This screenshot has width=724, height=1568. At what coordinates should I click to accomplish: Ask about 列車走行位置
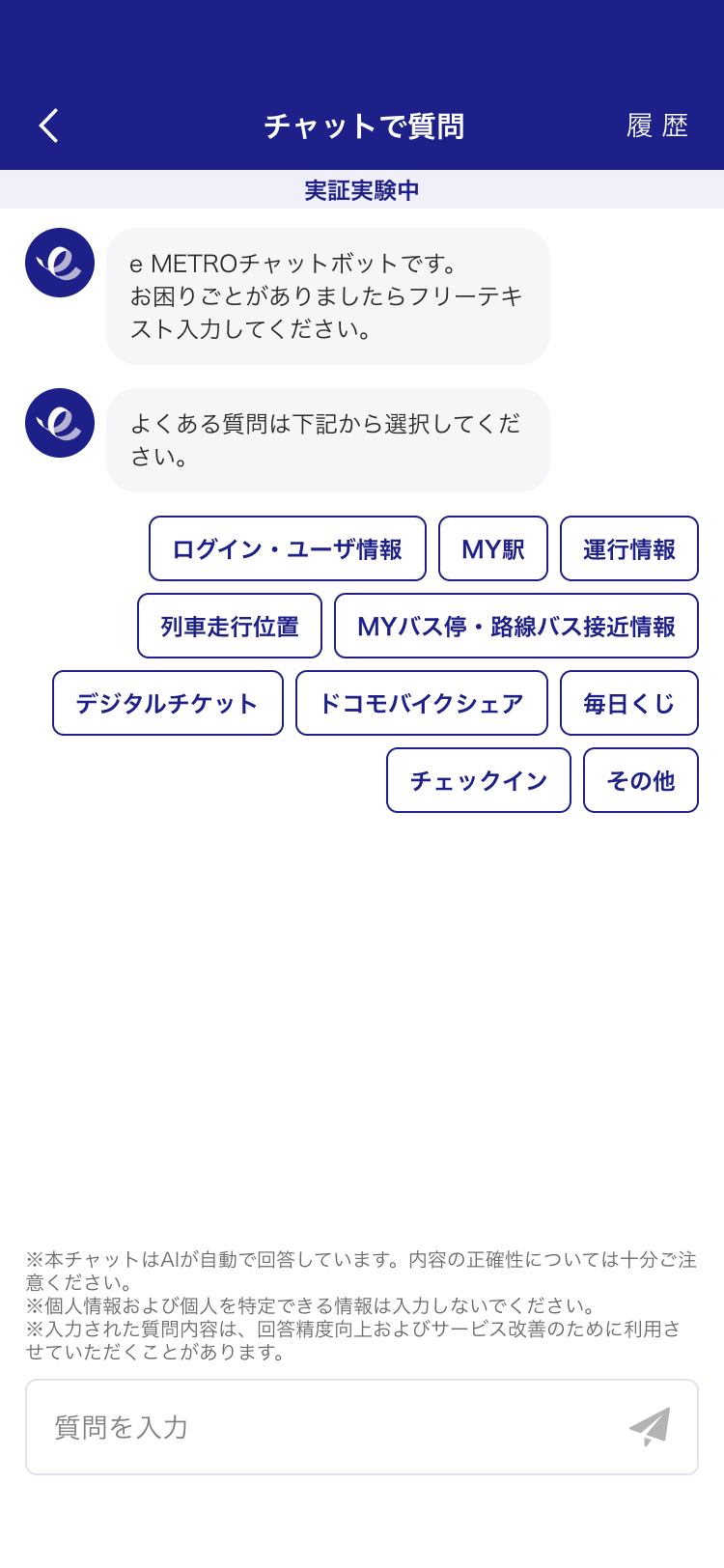[230, 626]
